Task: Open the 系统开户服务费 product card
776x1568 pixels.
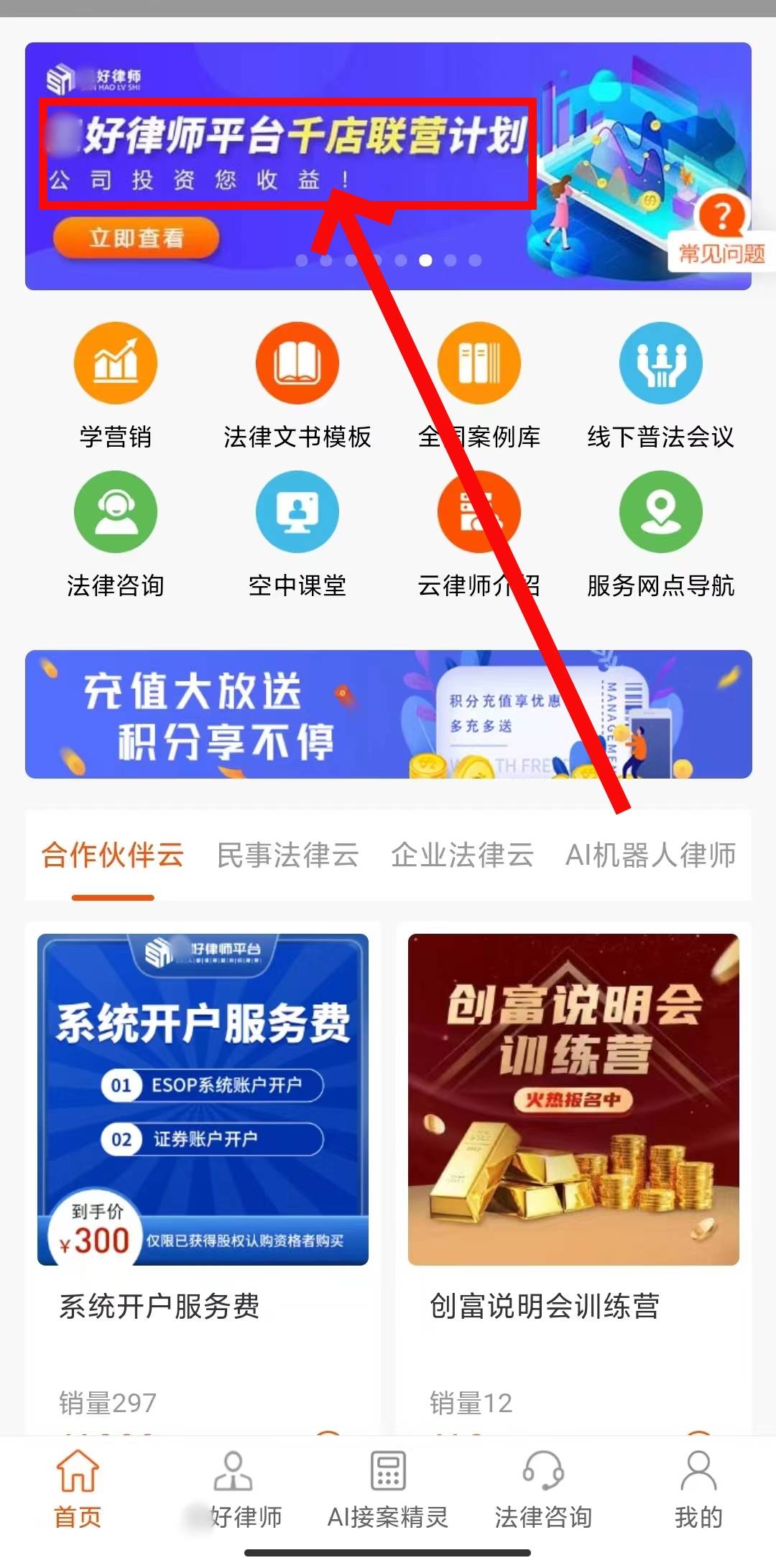Action: pyautogui.click(x=203, y=1149)
